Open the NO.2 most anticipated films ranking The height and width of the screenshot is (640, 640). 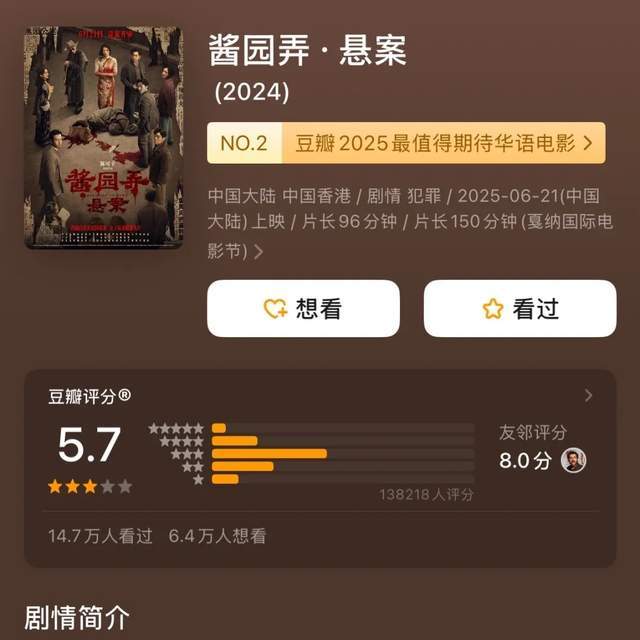click(406, 143)
